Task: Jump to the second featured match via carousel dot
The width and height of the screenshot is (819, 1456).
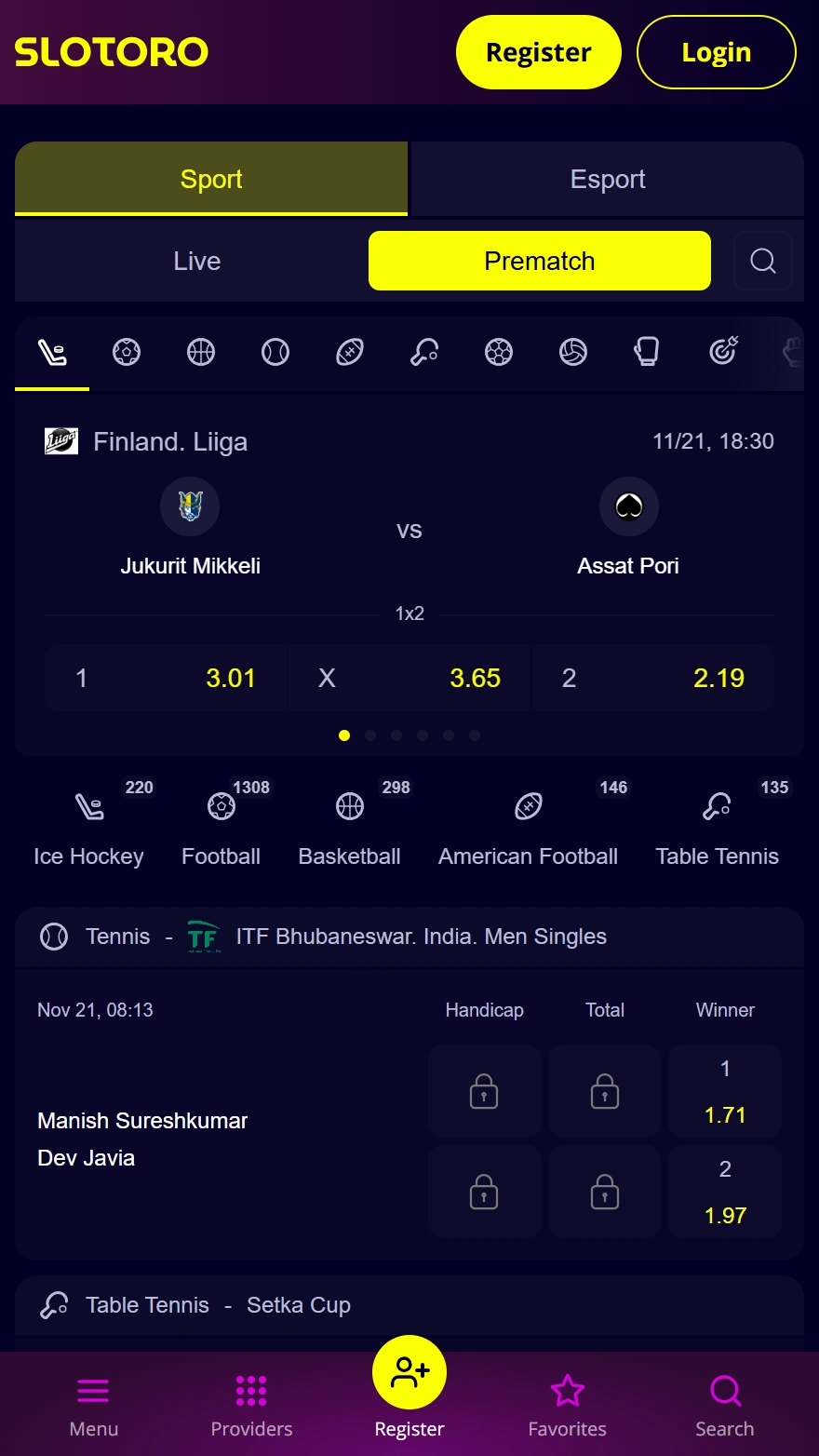Action: coord(370,735)
